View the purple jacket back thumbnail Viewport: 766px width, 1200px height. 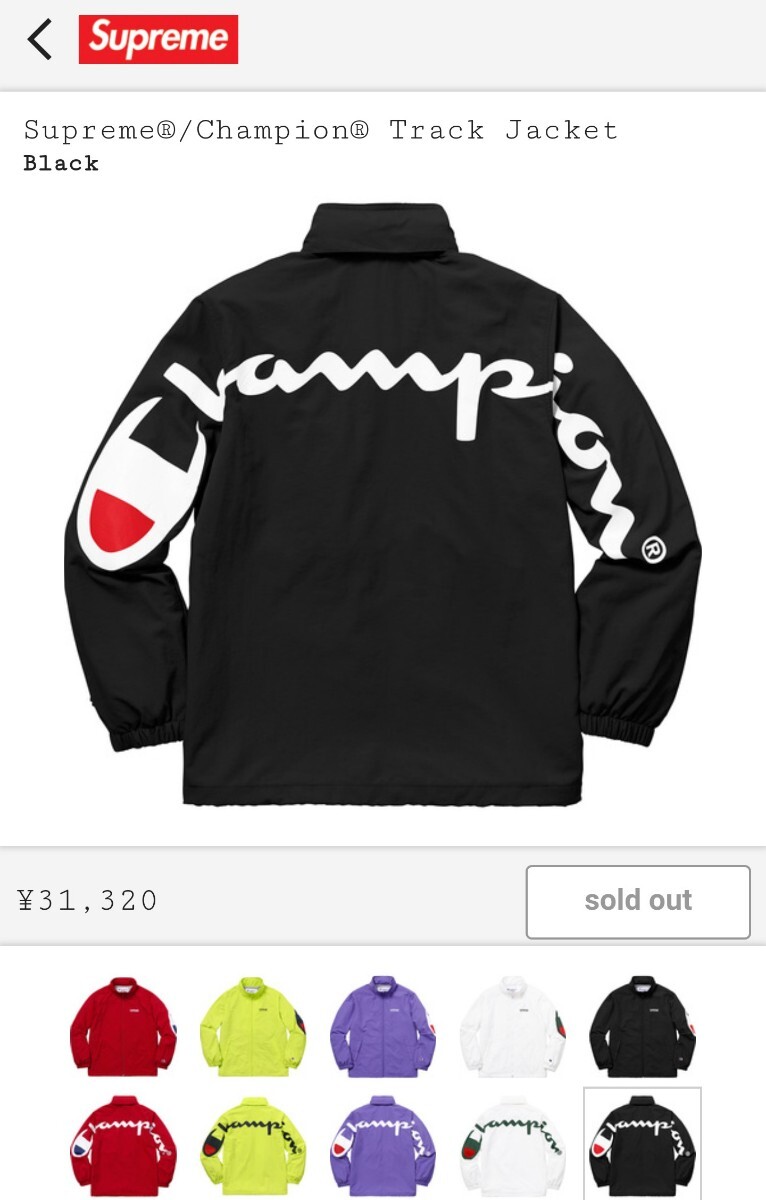click(383, 1145)
